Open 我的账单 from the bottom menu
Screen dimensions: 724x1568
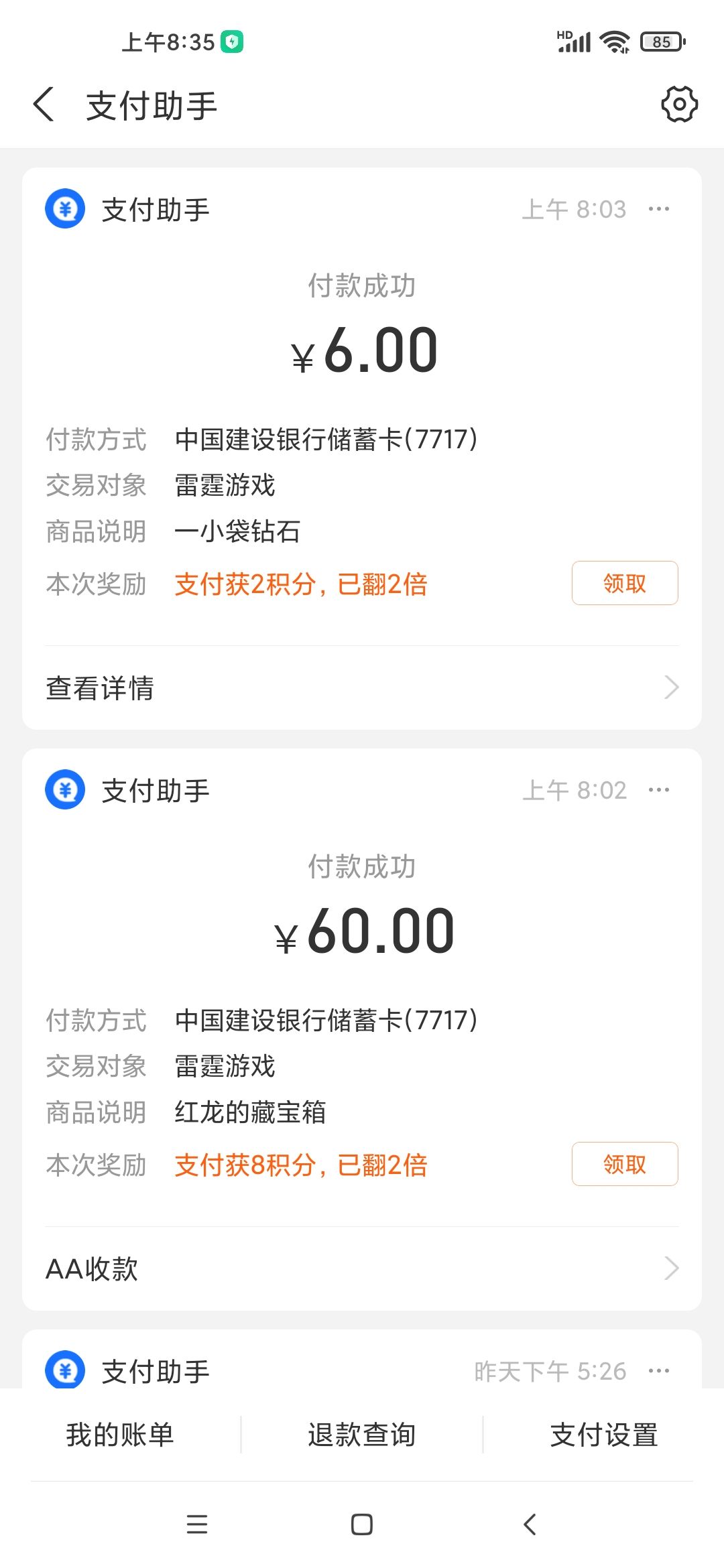121,1435
